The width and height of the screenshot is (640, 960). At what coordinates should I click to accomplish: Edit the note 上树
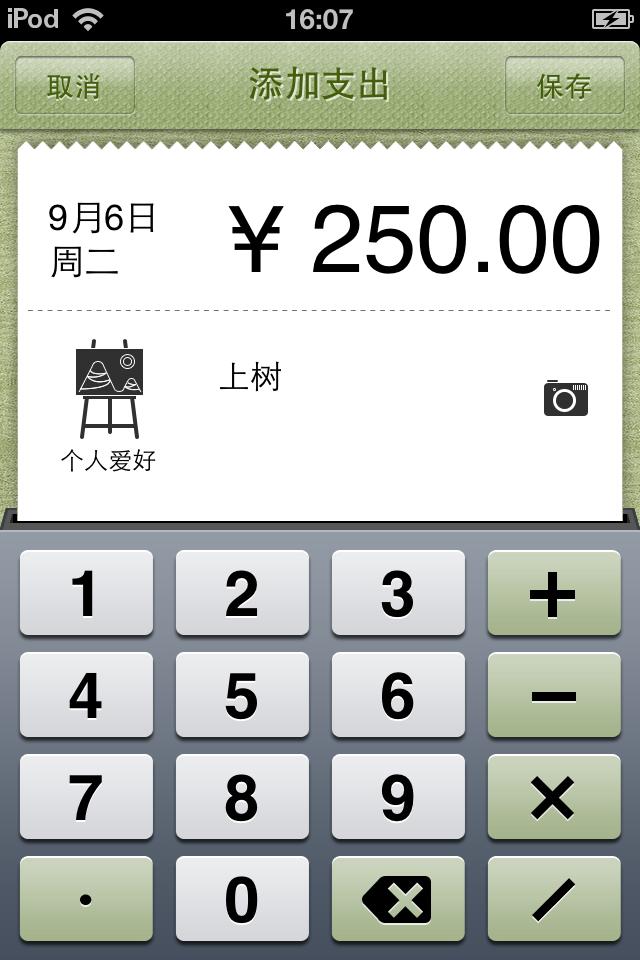coord(251,378)
